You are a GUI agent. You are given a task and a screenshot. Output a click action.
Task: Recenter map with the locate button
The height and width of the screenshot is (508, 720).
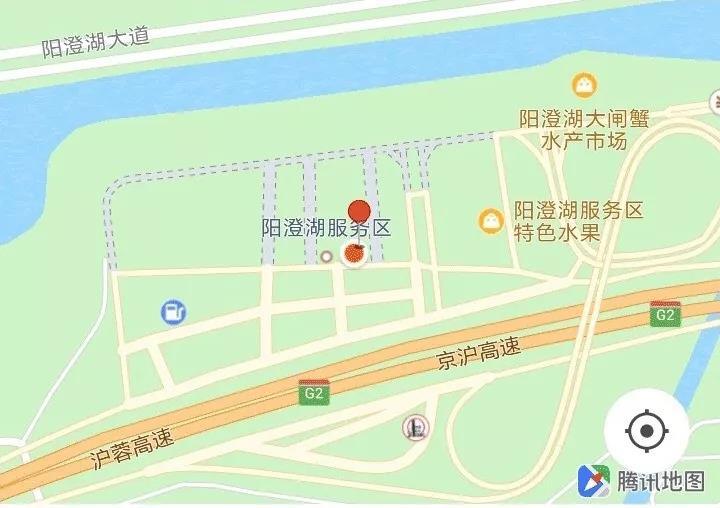(646, 432)
